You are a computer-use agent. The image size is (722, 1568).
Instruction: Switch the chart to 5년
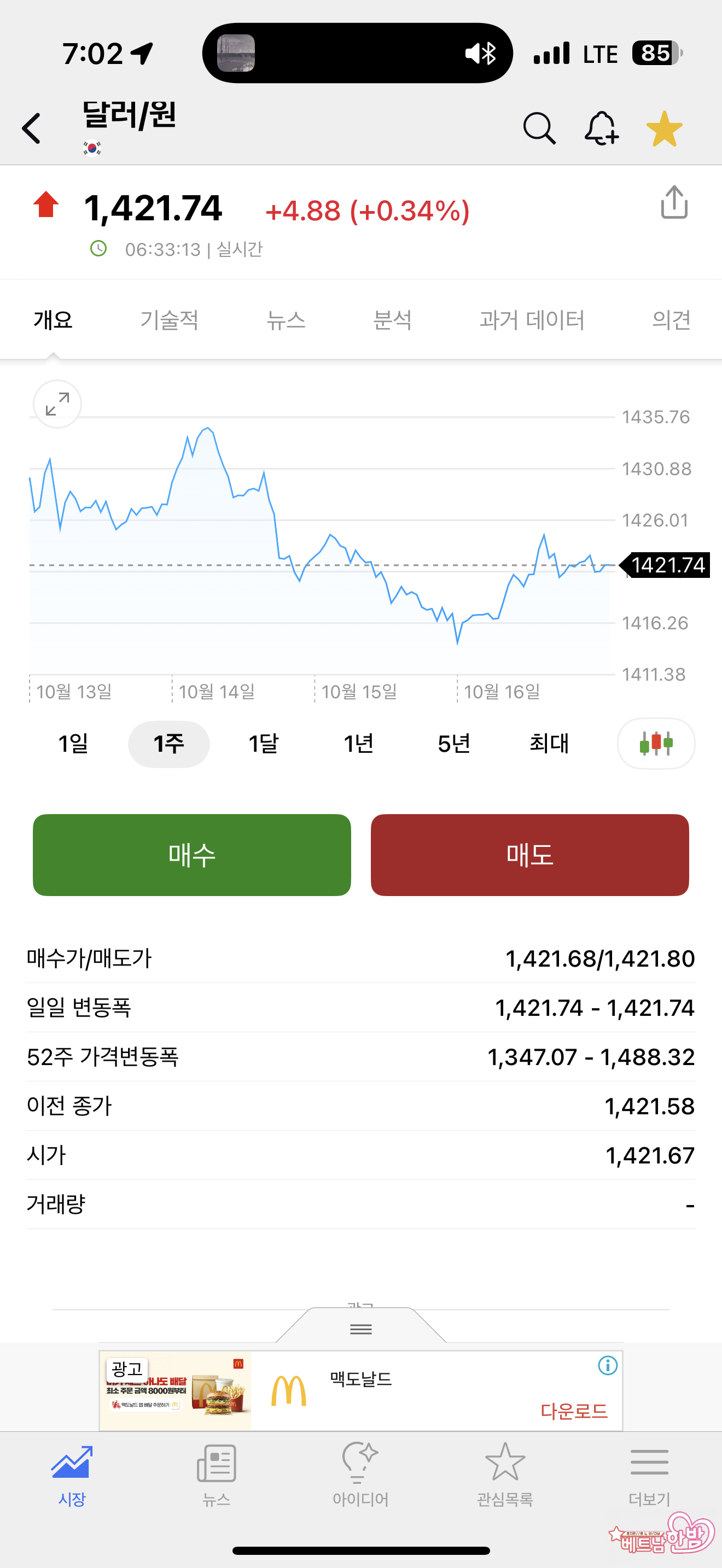tap(453, 744)
